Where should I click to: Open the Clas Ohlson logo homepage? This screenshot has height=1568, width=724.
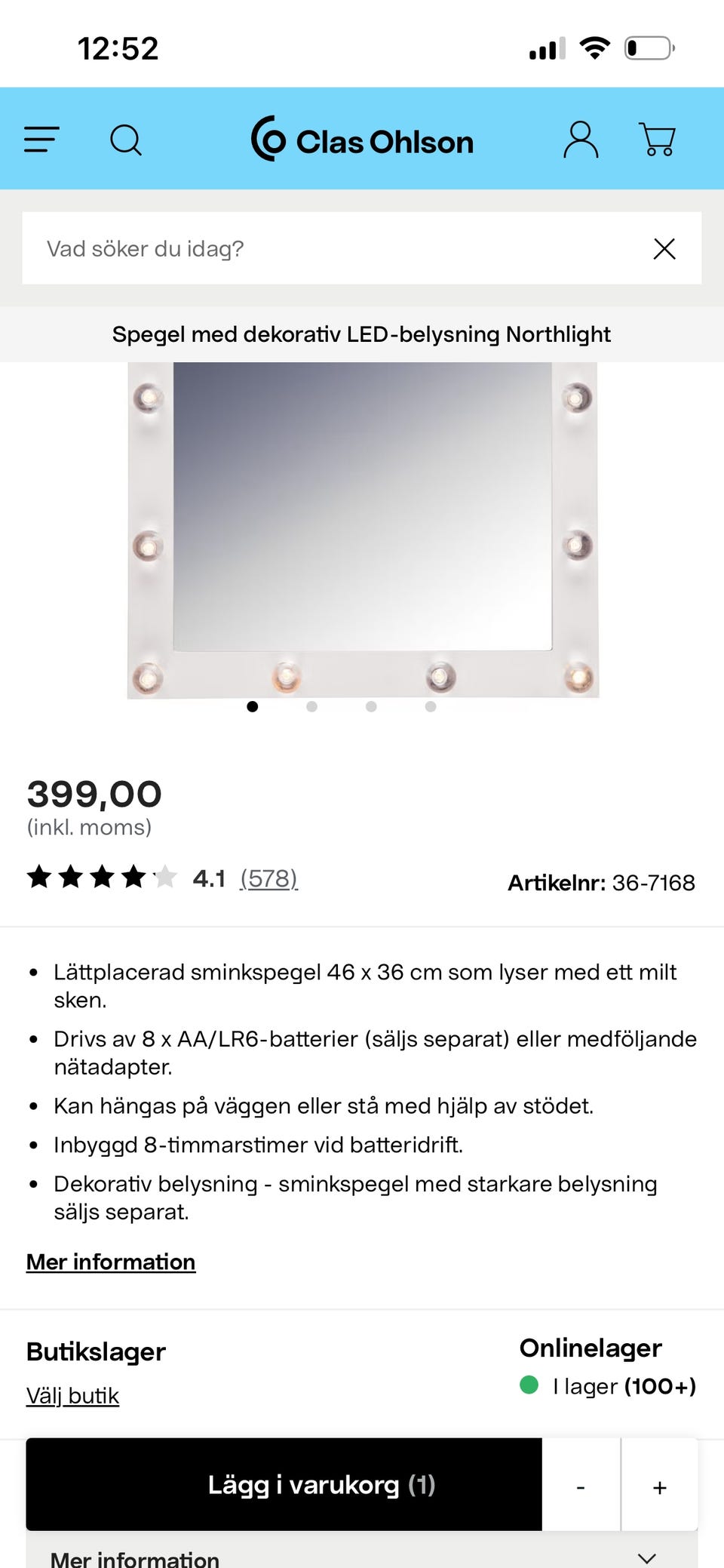[360, 140]
